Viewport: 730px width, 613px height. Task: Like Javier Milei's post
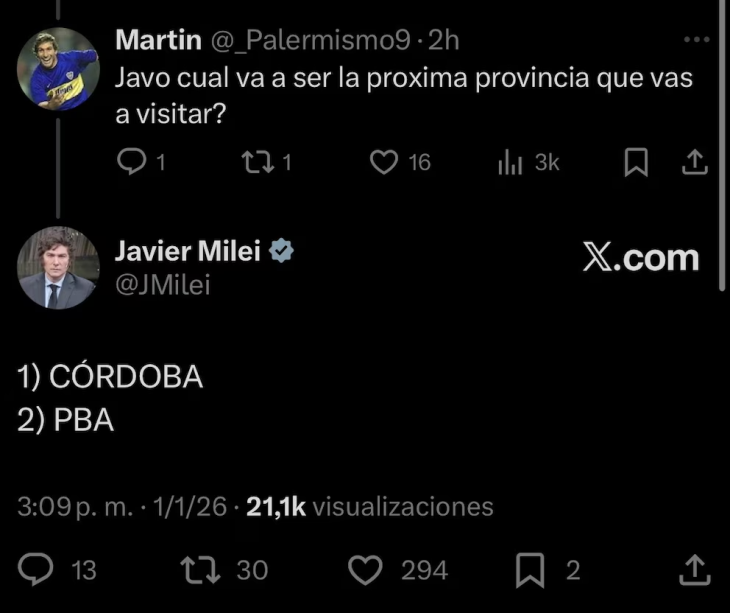coord(368,570)
